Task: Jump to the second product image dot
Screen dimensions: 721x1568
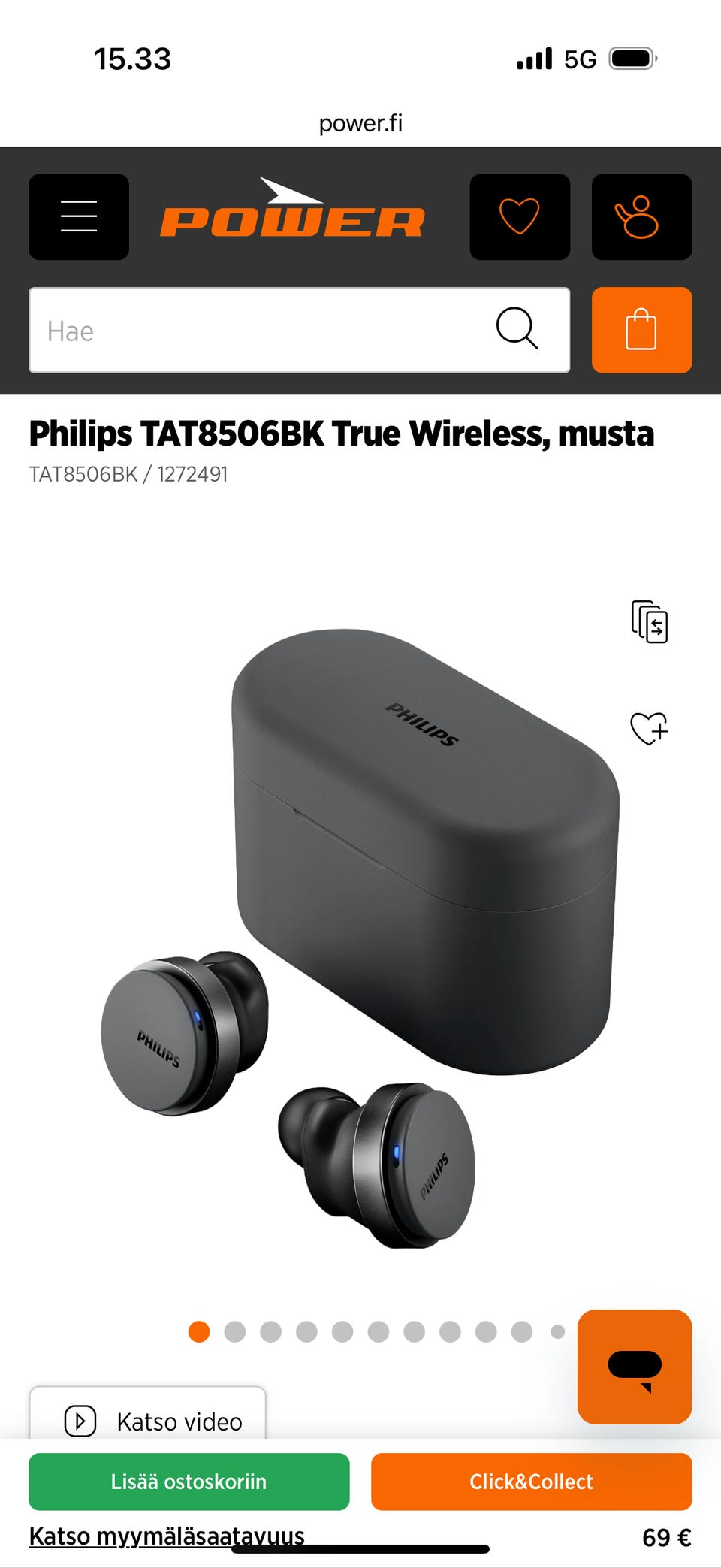Action: pos(235,1332)
